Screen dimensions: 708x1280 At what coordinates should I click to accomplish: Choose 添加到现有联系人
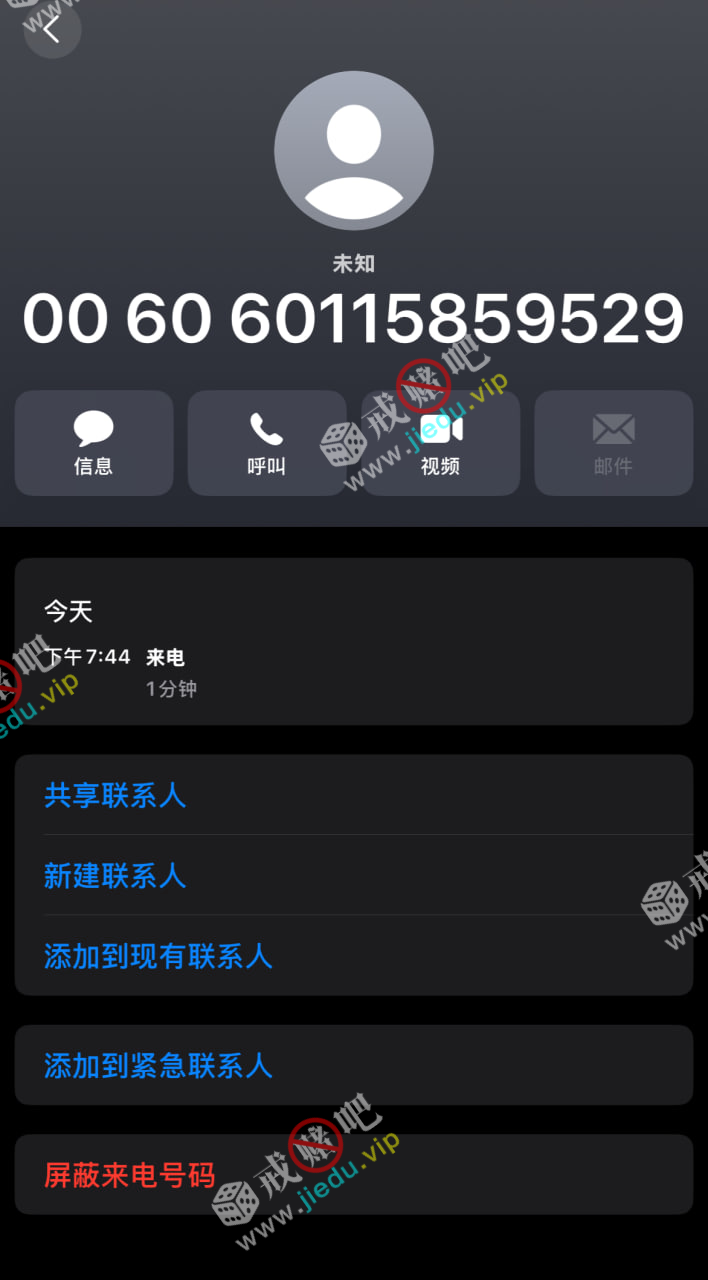click(158, 956)
